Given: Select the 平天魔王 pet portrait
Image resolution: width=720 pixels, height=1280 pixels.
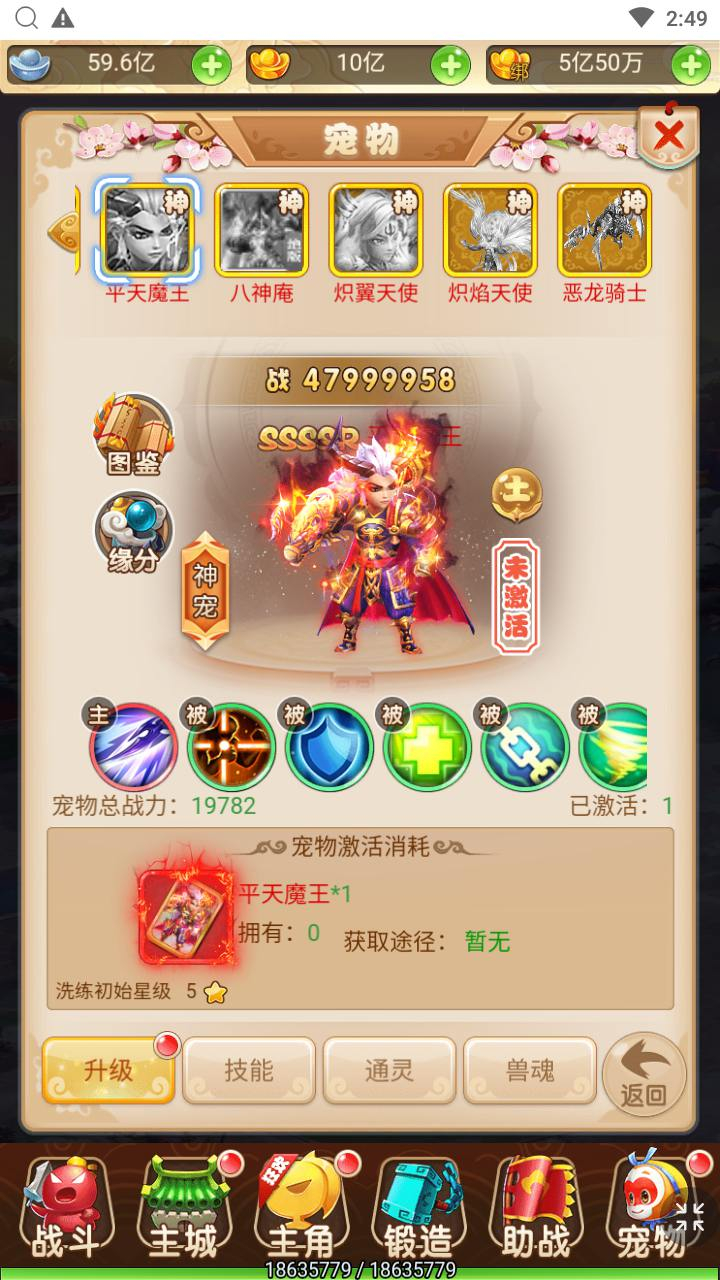Looking at the screenshot, I should click(148, 230).
